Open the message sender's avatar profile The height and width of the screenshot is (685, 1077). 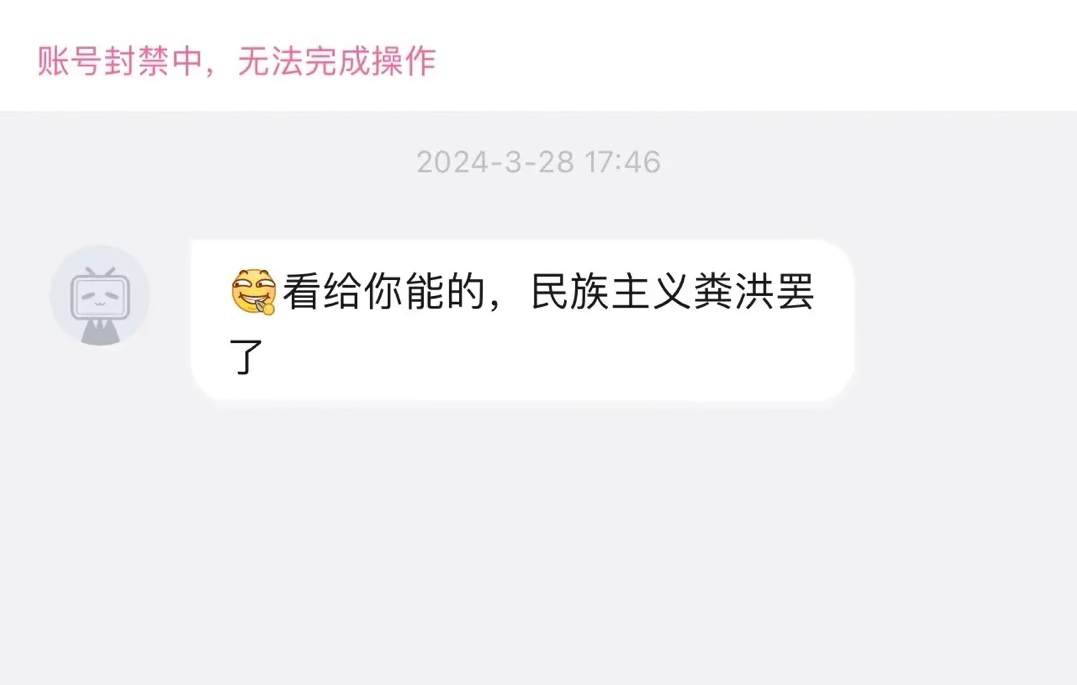click(99, 296)
